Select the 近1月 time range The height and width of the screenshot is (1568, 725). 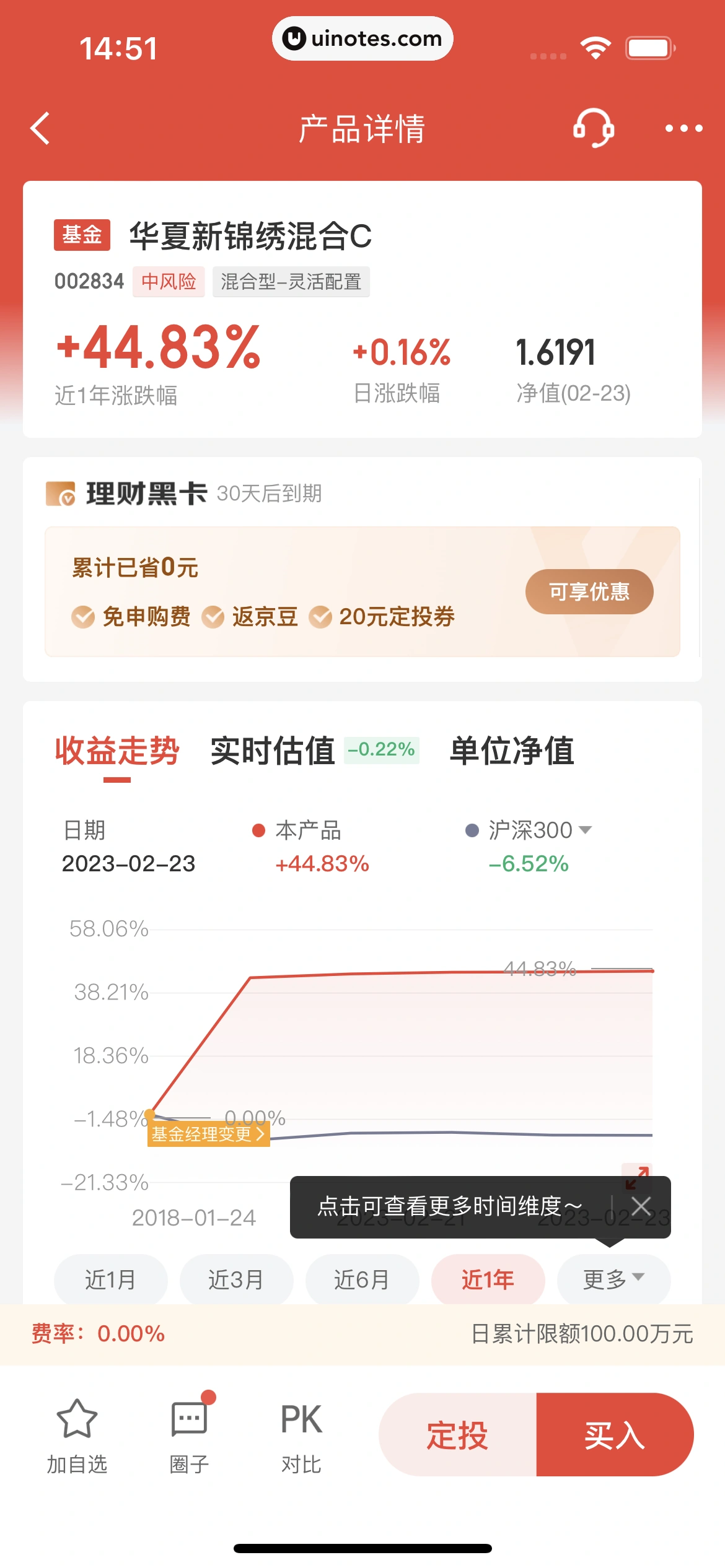pyautogui.click(x=110, y=1279)
